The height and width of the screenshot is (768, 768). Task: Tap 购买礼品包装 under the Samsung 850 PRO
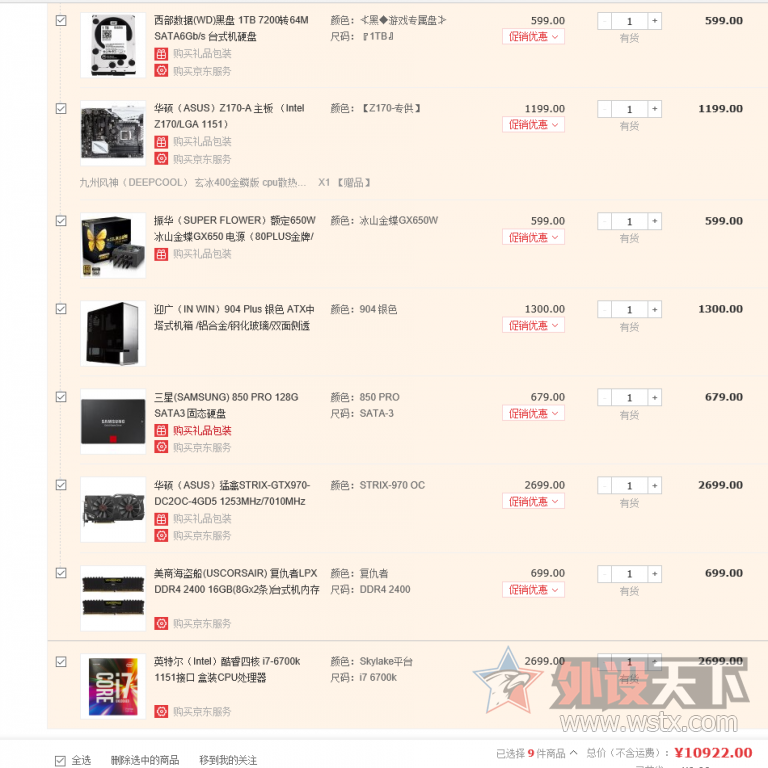coord(201,431)
